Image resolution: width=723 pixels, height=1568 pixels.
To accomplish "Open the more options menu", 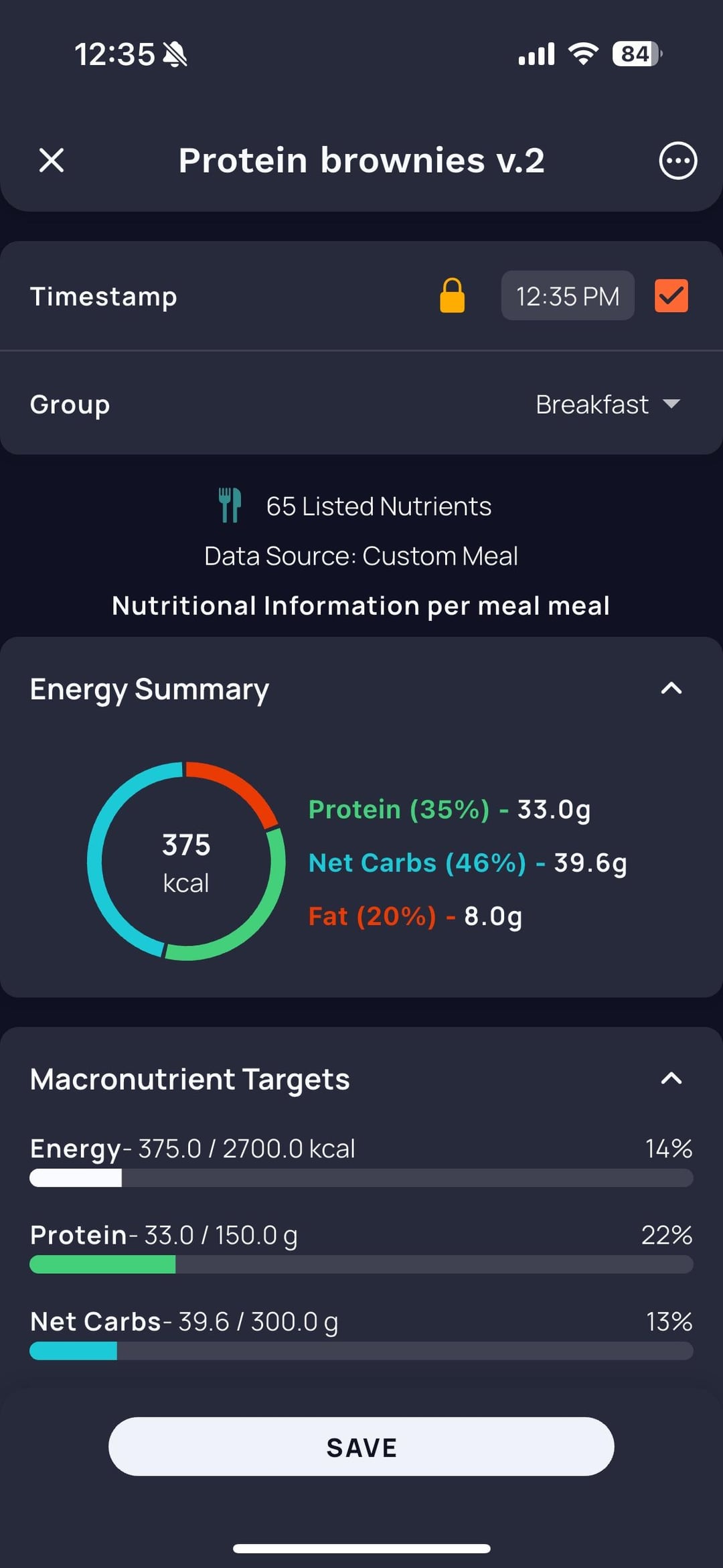I will pos(677,161).
